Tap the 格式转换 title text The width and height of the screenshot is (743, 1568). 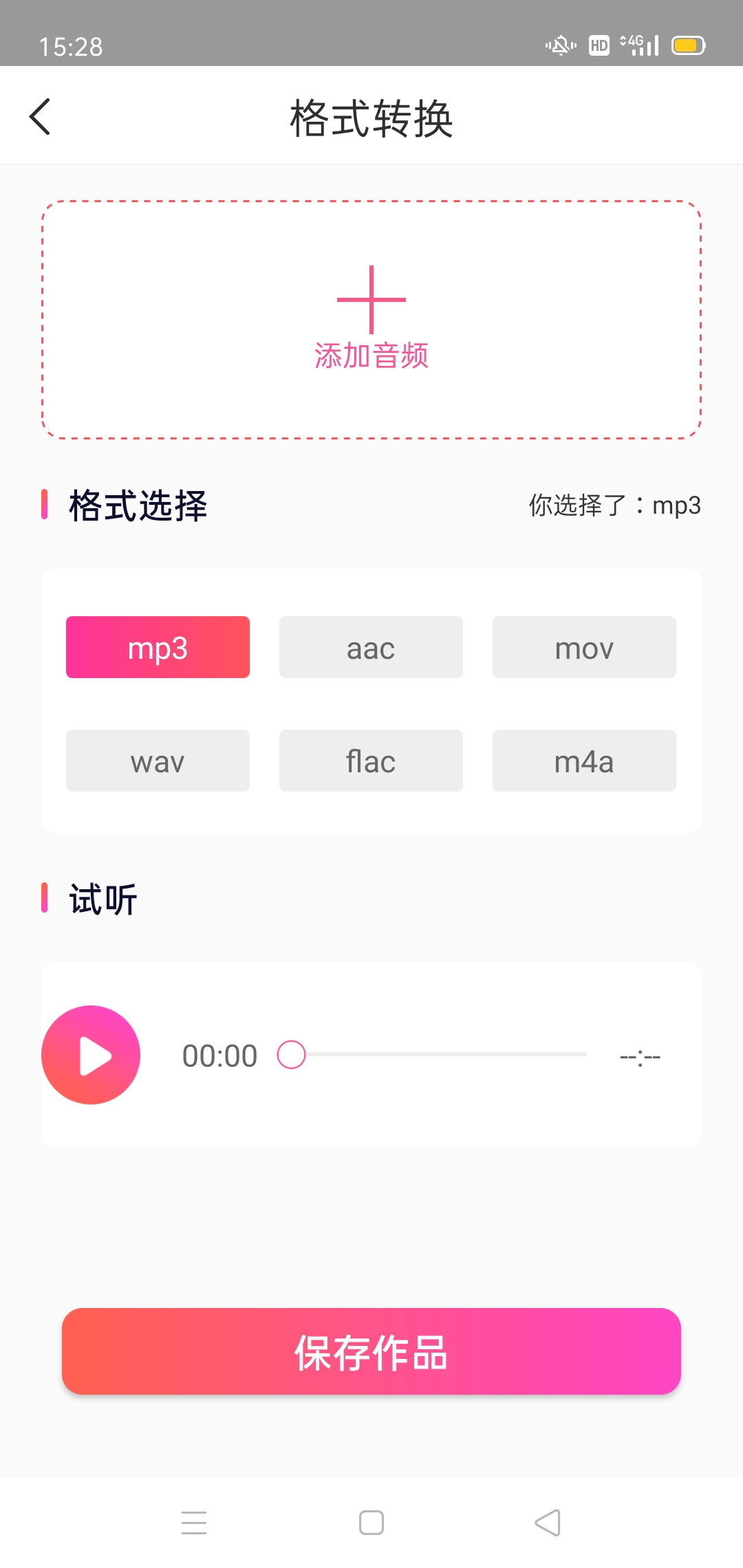(371, 116)
